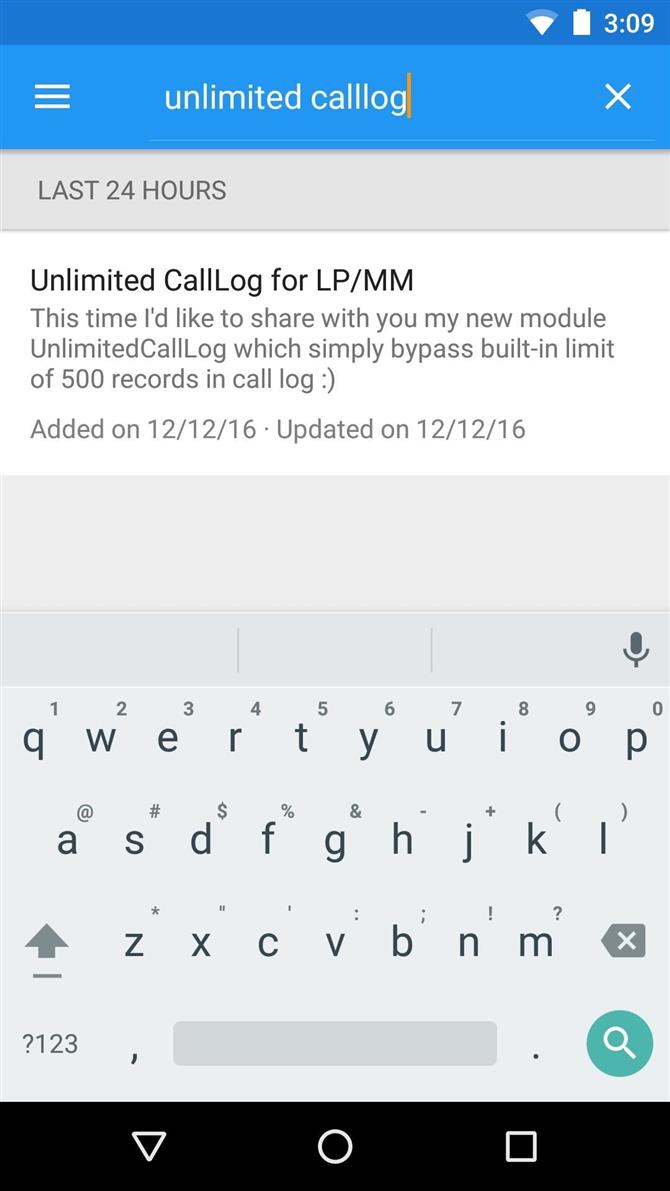Return to home screen via circle button
Screen dimensions: 670x1191
(x=335, y=1145)
